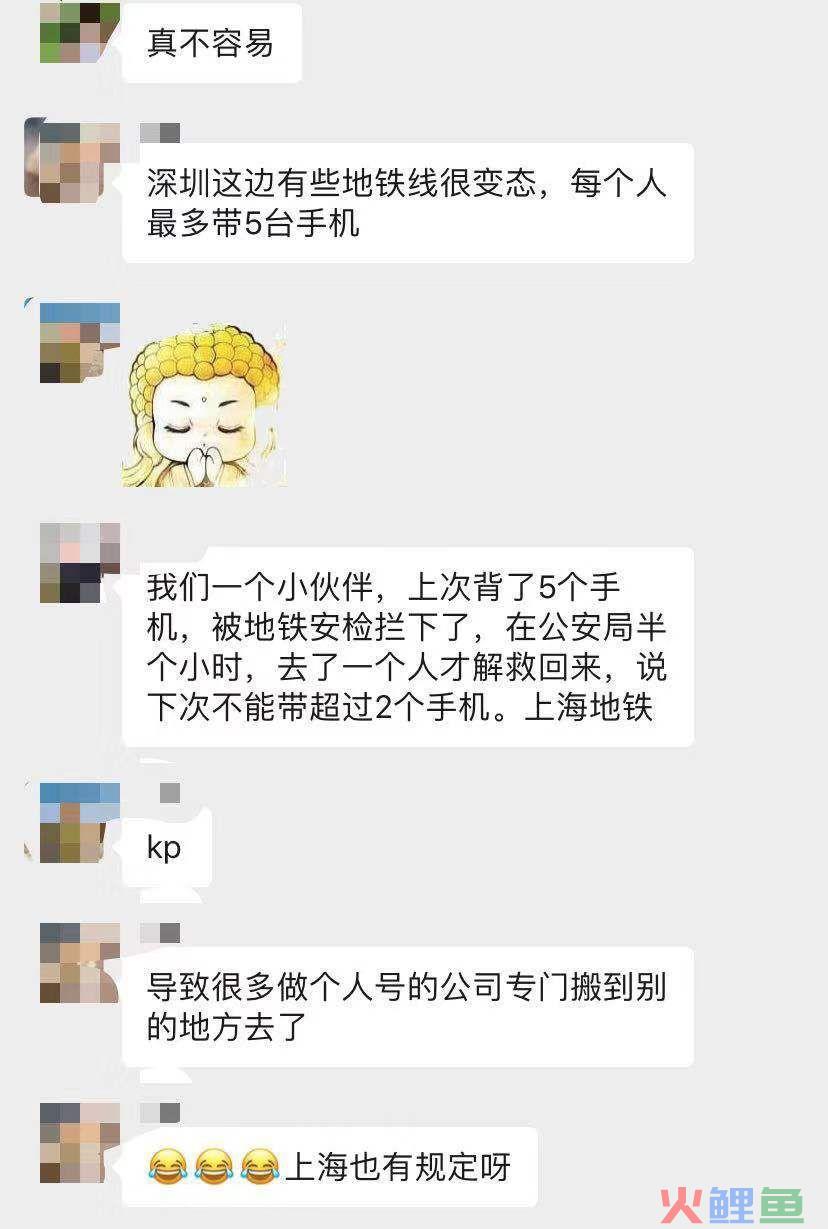This screenshot has width=828, height=1229.
Task: Open avatar beside 上海也有规定呀 message
Action: [79, 1143]
